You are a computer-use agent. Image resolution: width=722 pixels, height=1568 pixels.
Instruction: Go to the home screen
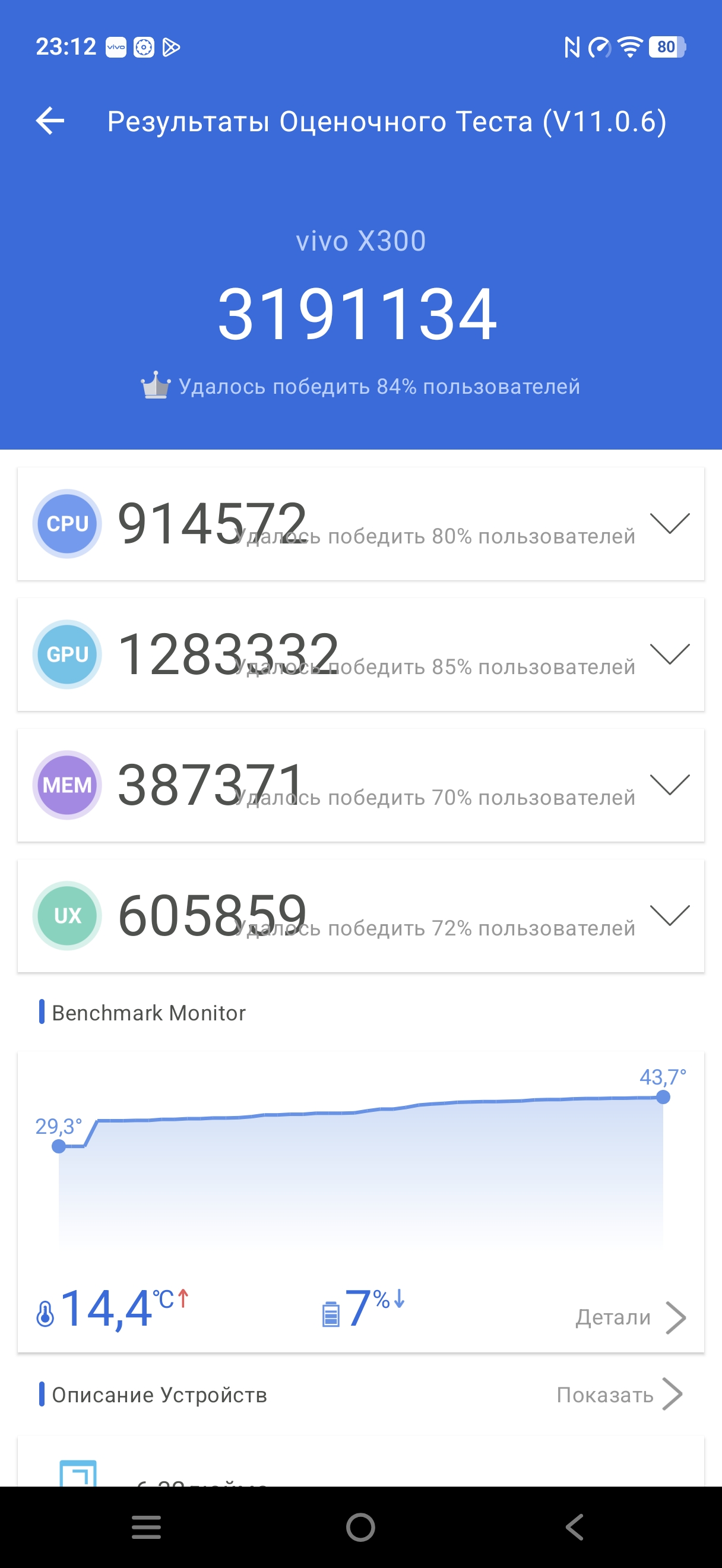tap(360, 1527)
